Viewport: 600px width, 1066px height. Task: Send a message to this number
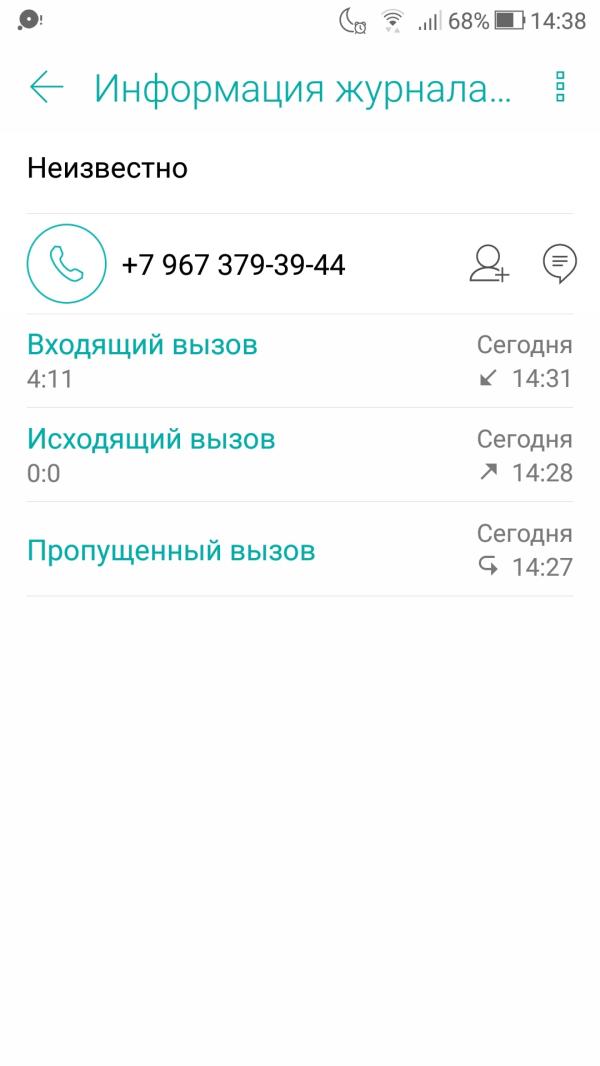pos(559,263)
